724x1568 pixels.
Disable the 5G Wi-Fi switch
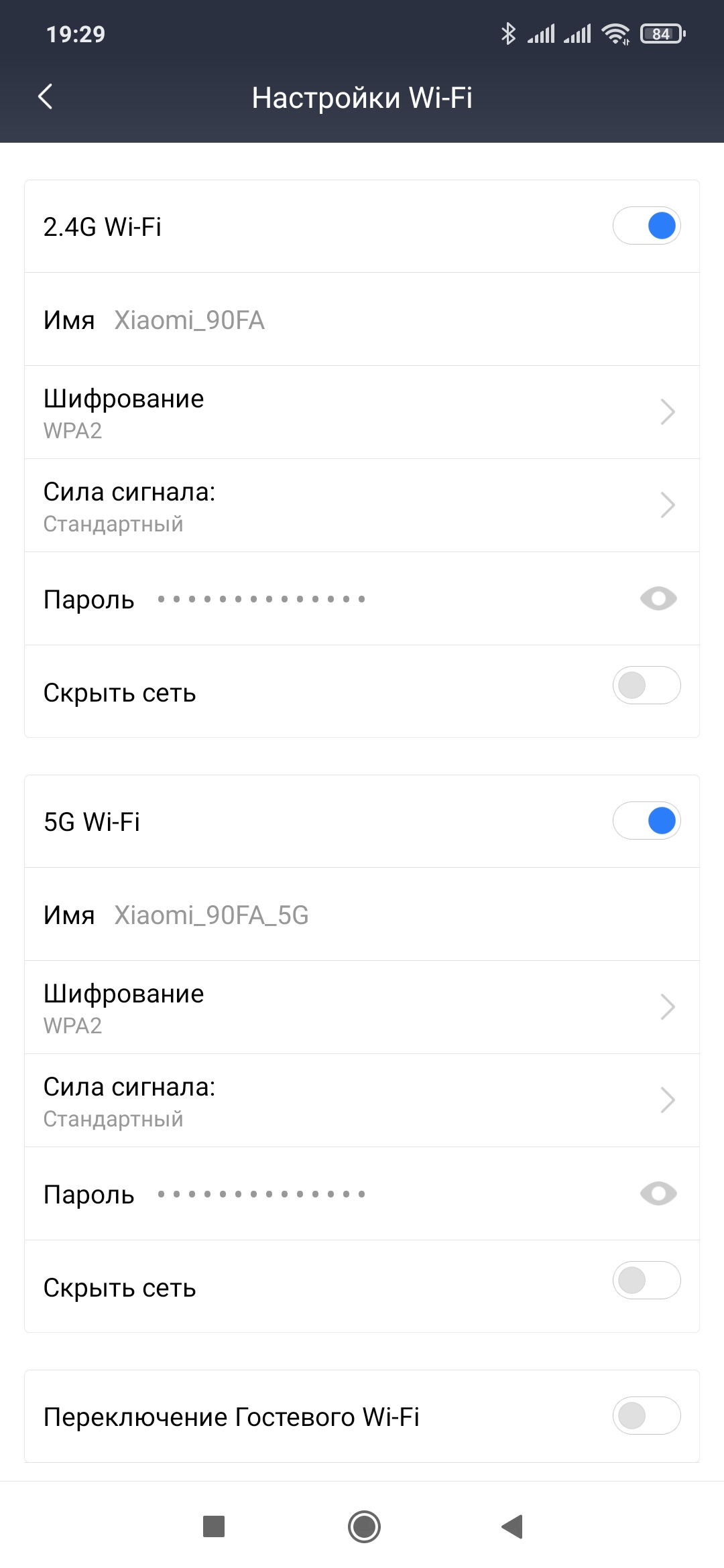646,821
